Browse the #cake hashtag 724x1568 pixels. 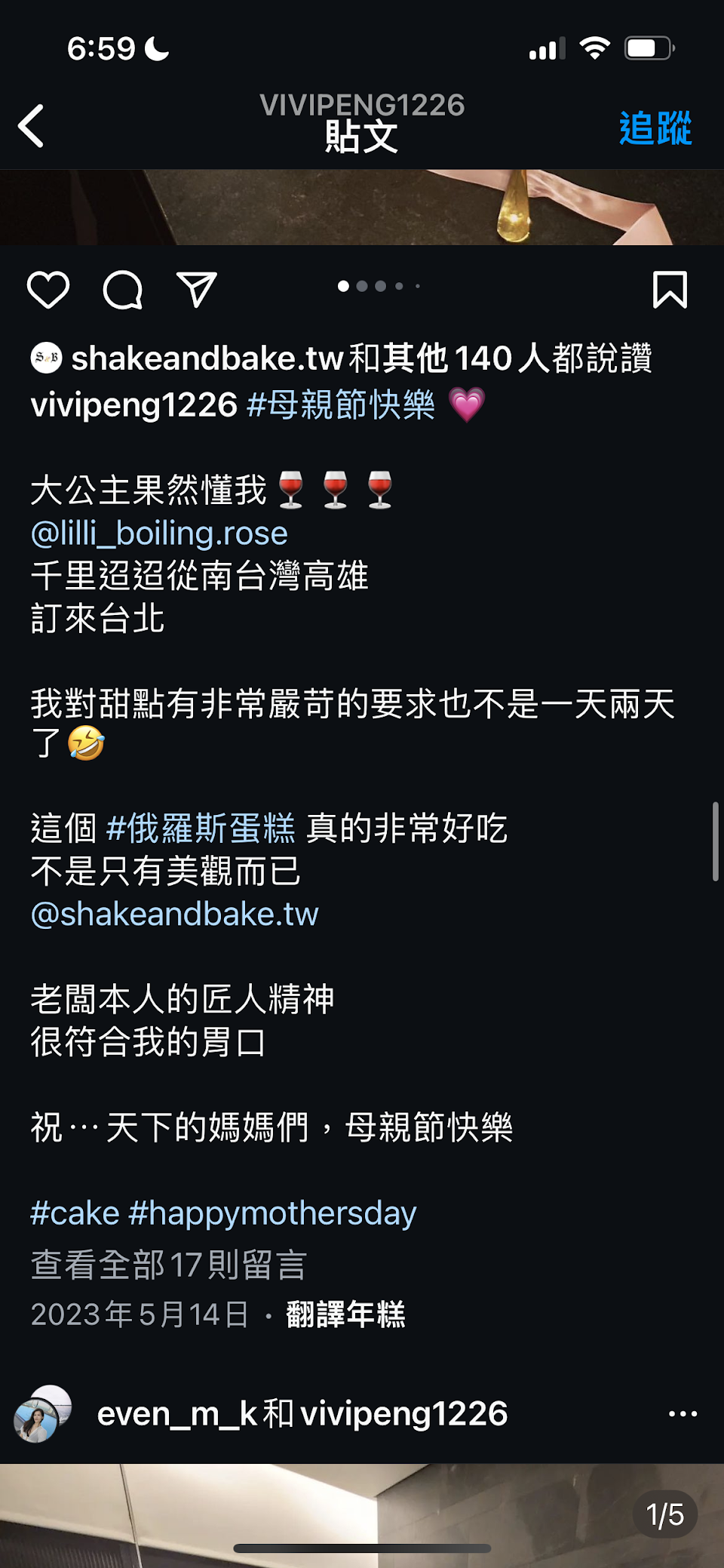pos(75,1213)
